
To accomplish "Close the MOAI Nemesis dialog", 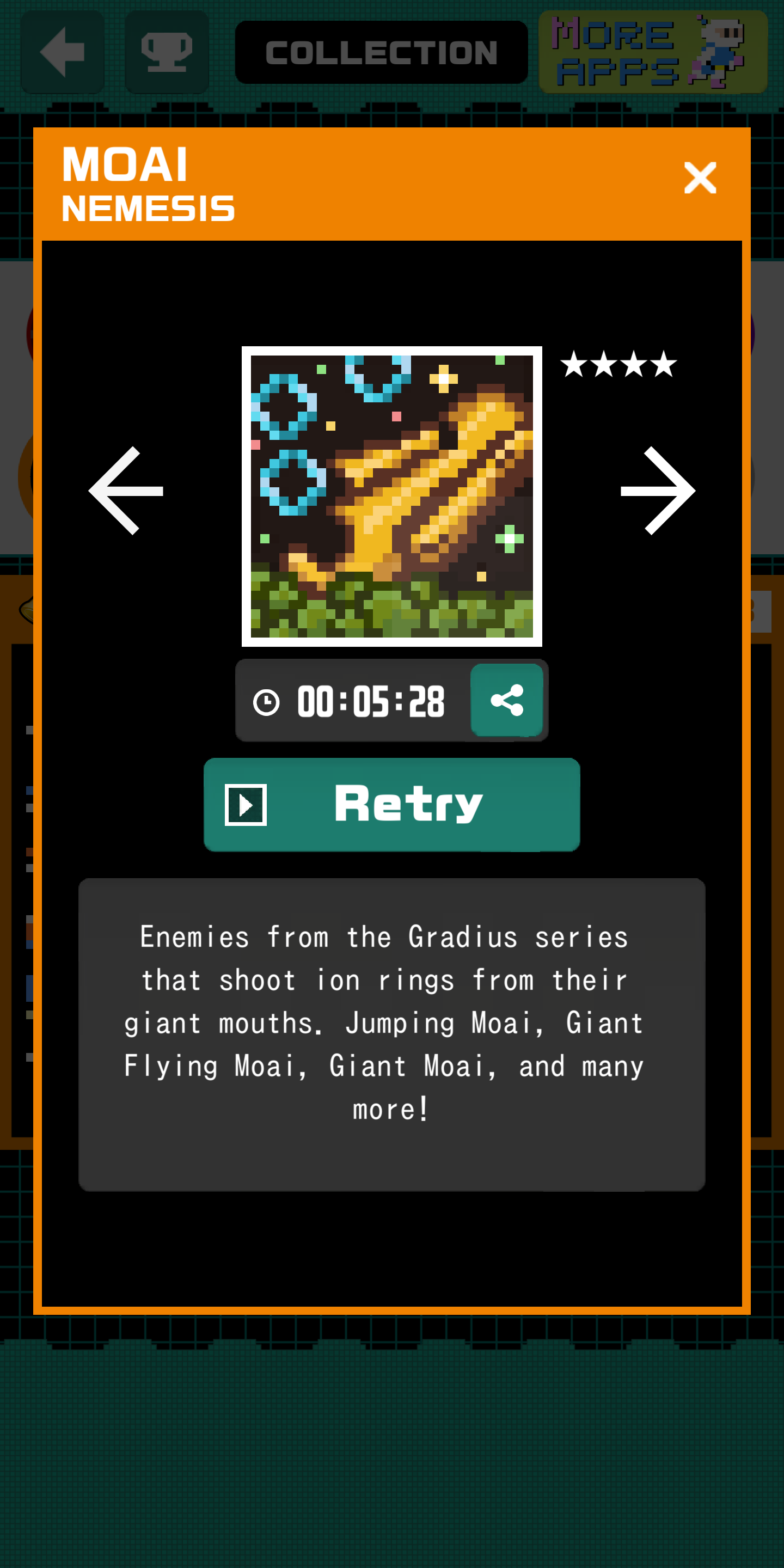I will point(700,177).
